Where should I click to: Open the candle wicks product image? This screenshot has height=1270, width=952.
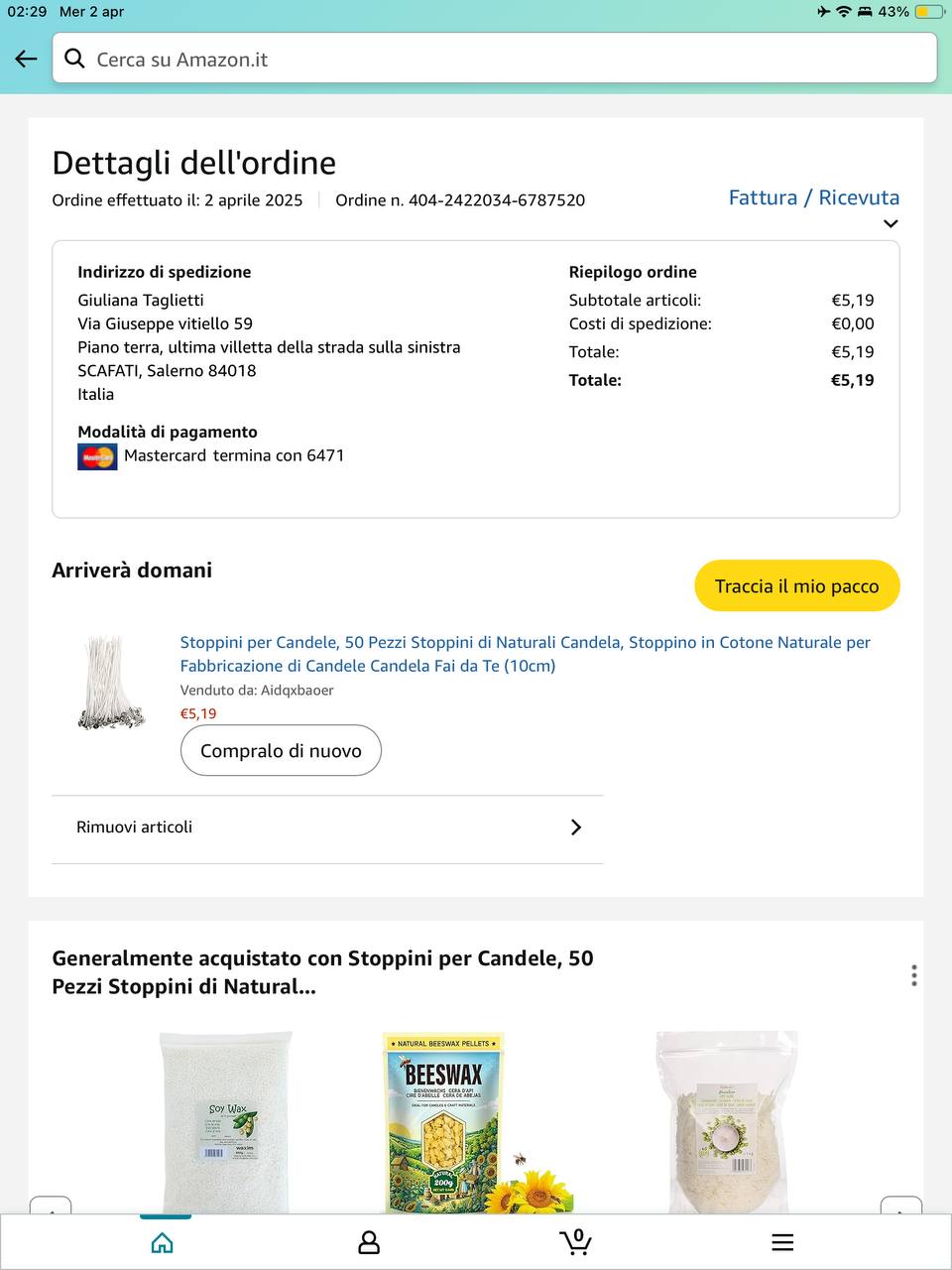111,683
